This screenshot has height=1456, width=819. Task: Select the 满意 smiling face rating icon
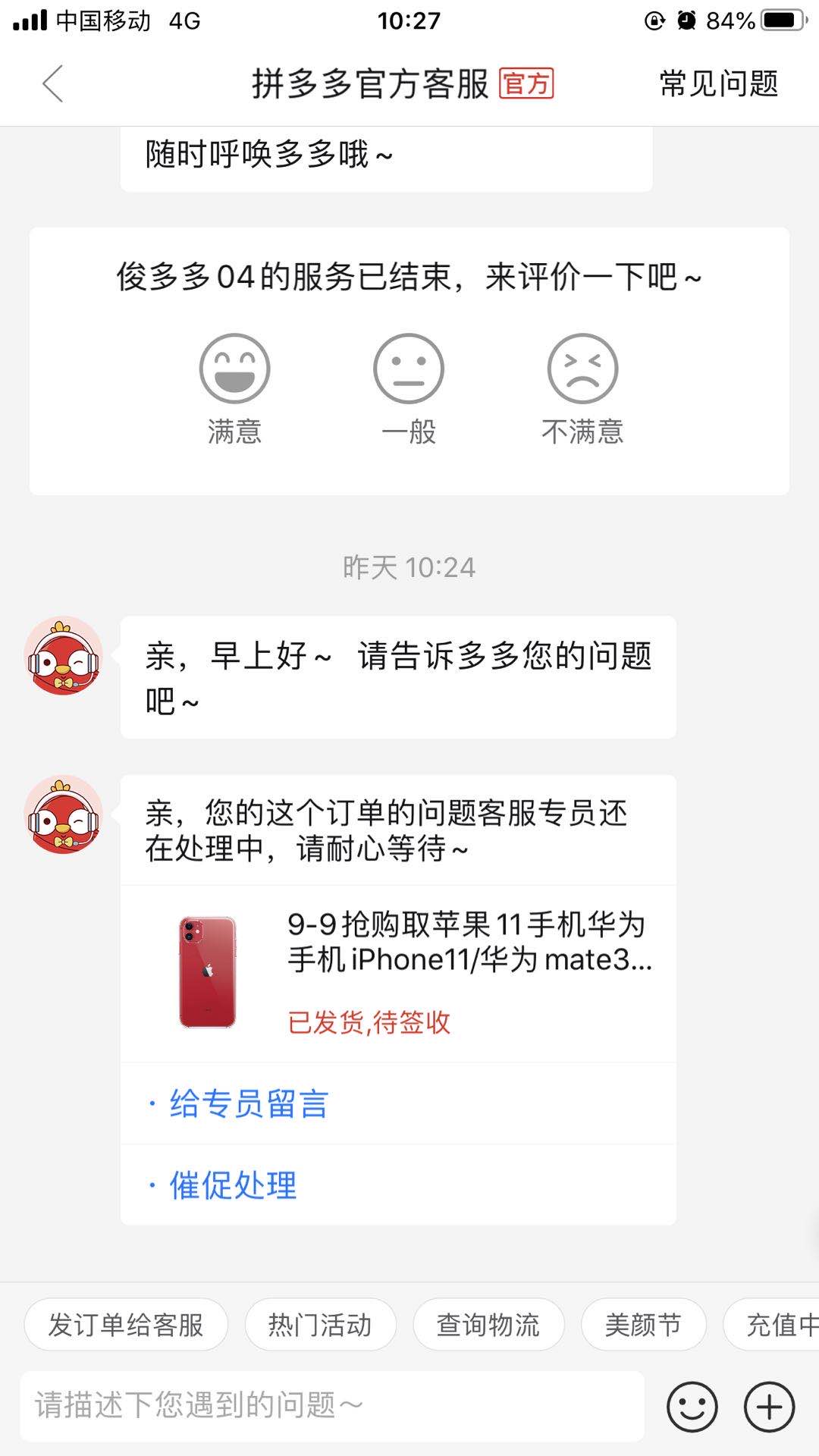(x=235, y=367)
